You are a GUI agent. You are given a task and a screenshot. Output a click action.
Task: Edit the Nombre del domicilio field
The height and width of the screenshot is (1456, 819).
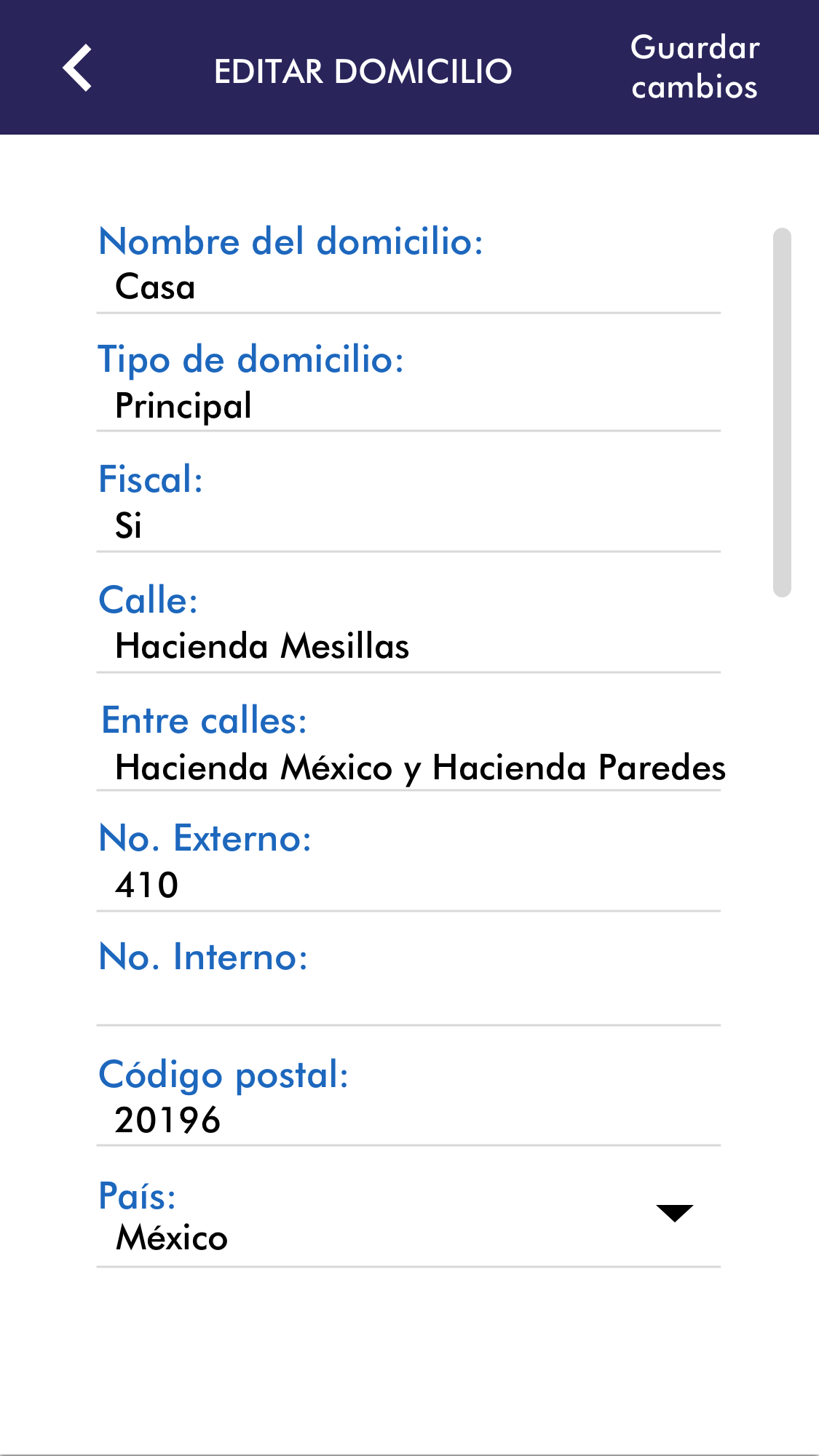[x=408, y=287]
